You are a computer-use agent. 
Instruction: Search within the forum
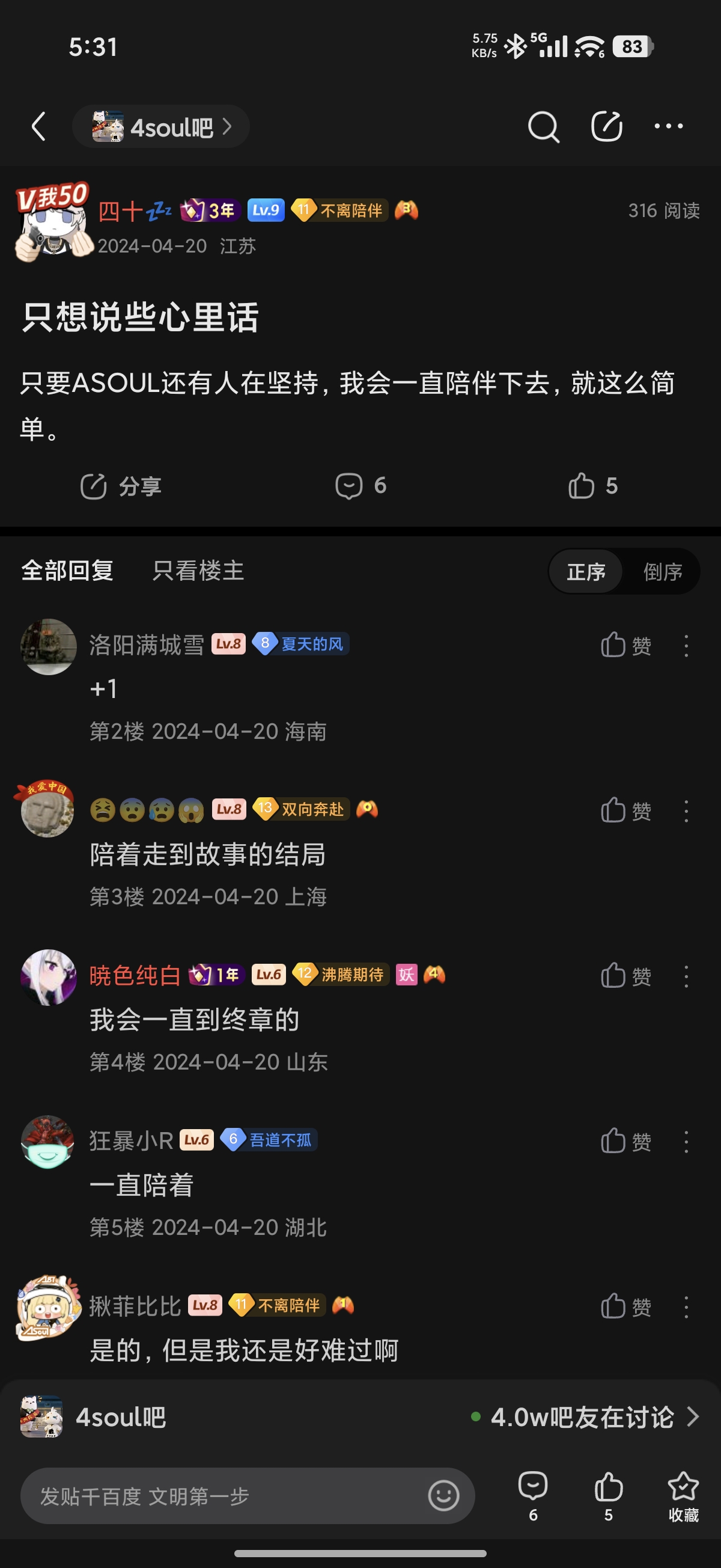tap(543, 127)
